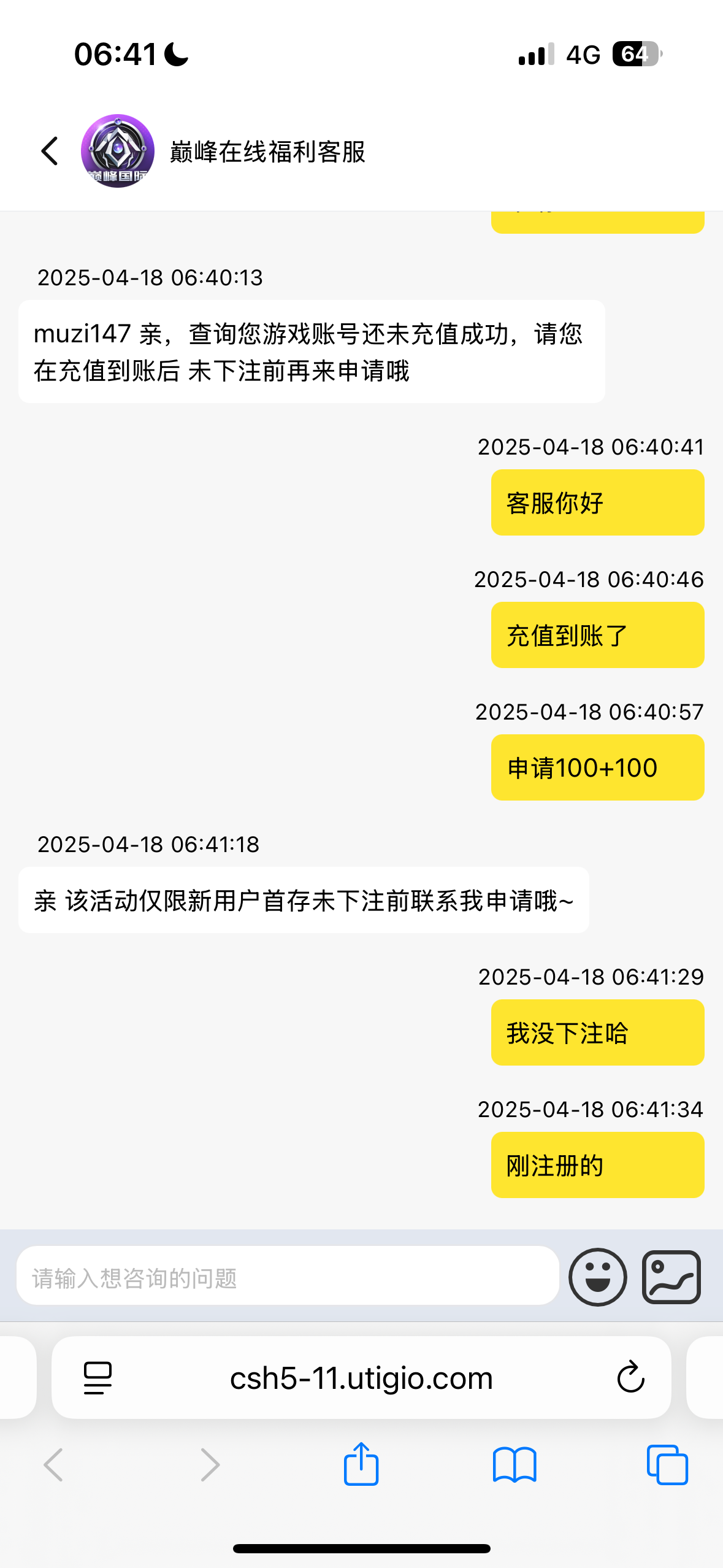Tap the csh5-11.utigio.com address bar
723x1568 pixels.
(361, 1378)
